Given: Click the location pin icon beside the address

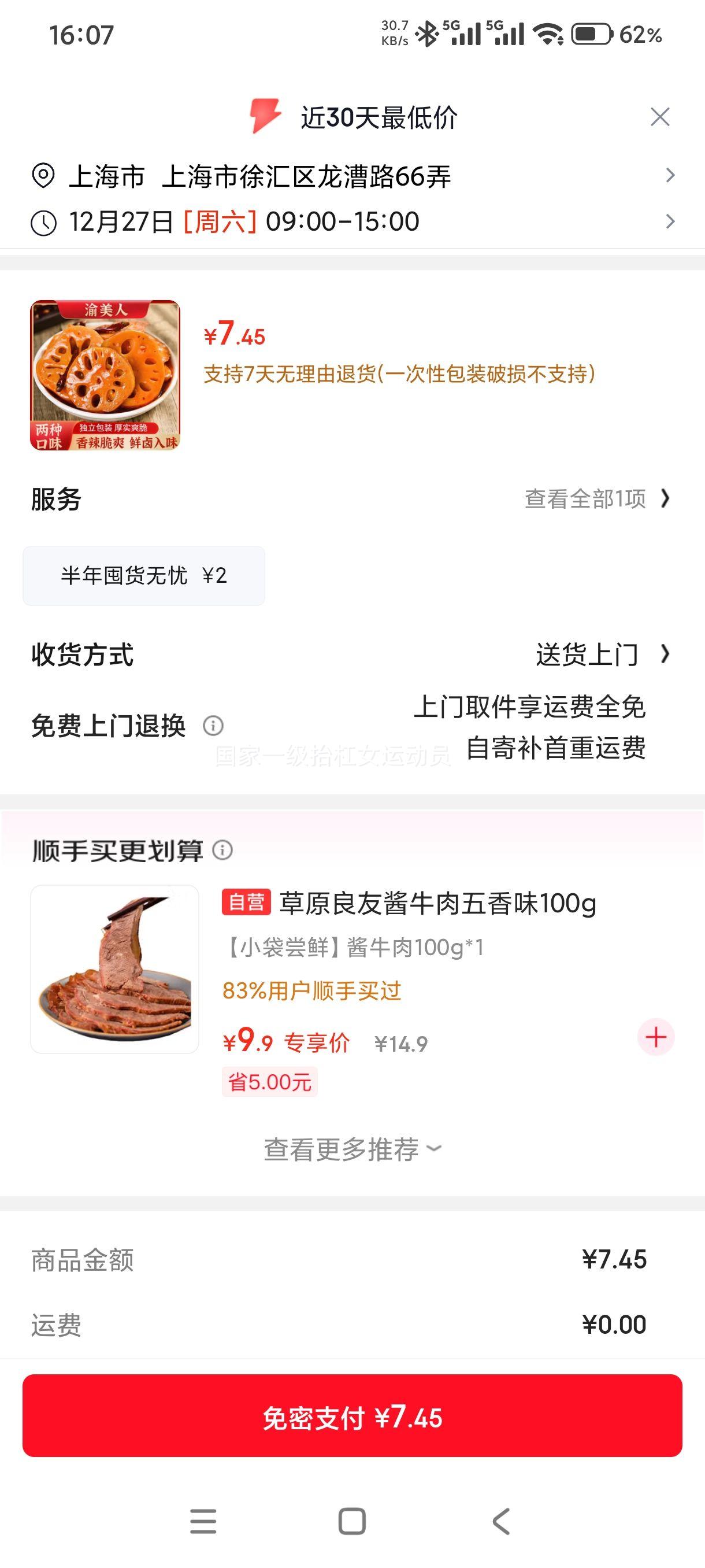Looking at the screenshot, I should tap(43, 176).
